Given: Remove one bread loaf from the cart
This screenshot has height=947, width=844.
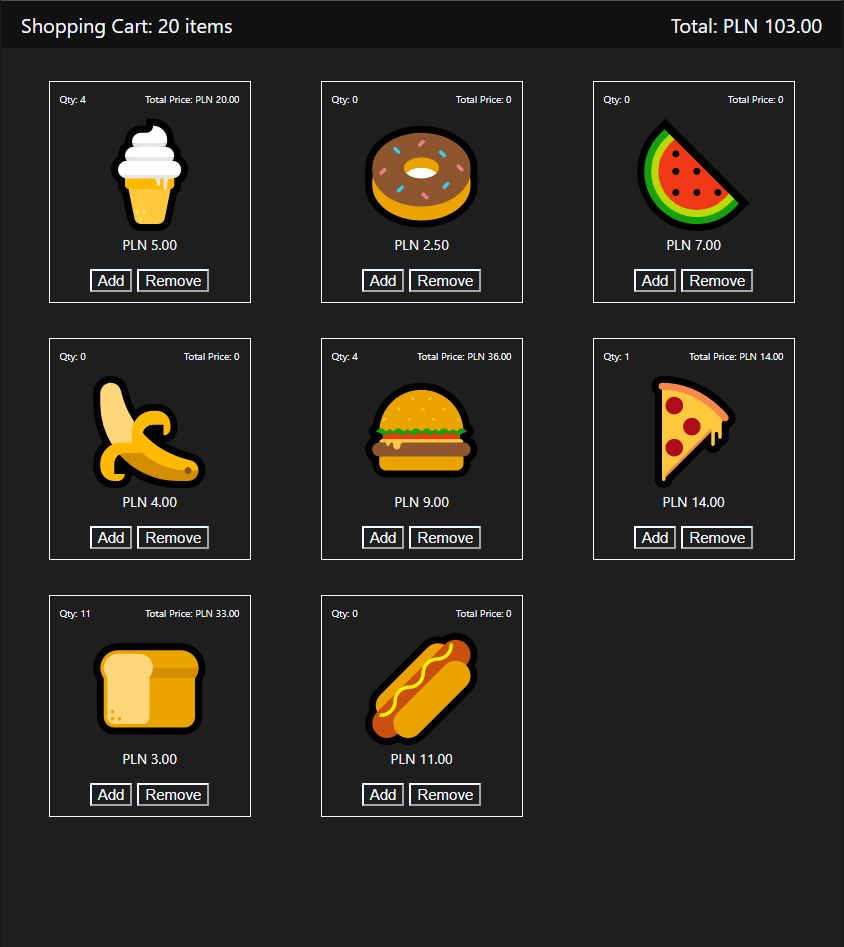Looking at the screenshot, I should (173, 795).
